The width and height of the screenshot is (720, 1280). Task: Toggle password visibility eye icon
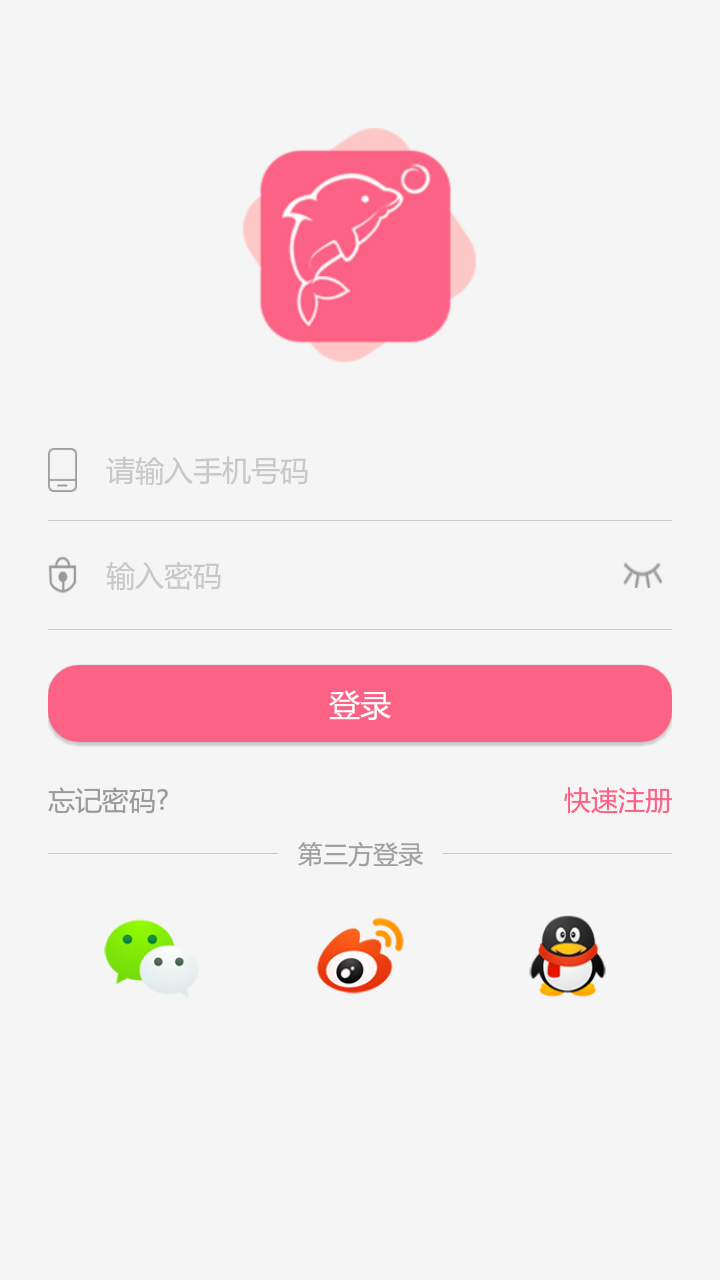pyautogui.click(x=642, y=575)
